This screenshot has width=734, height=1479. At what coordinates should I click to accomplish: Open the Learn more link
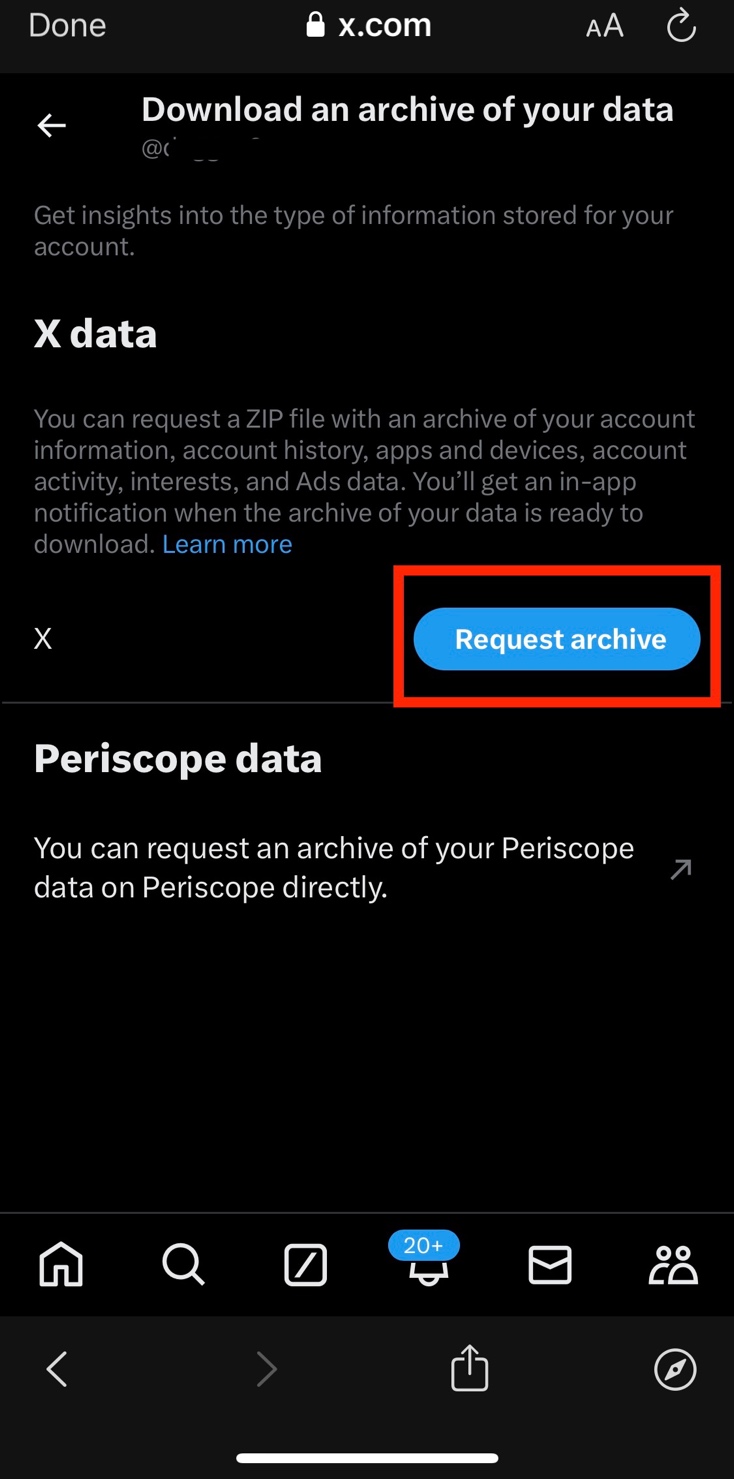click(x=227, y=544)
